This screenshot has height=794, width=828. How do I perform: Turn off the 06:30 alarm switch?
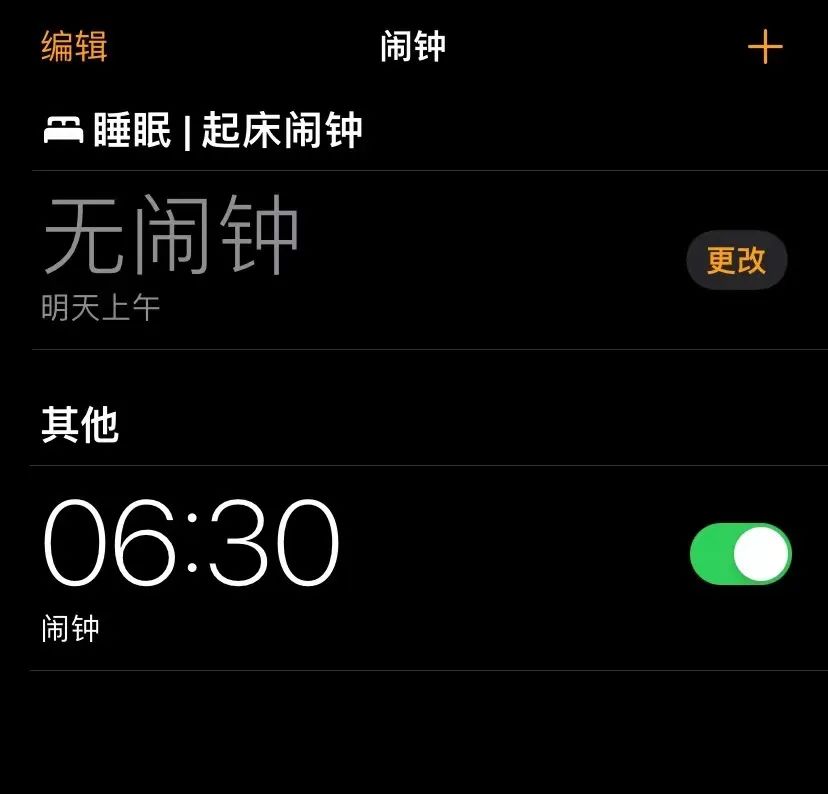[x=740, y=554]
